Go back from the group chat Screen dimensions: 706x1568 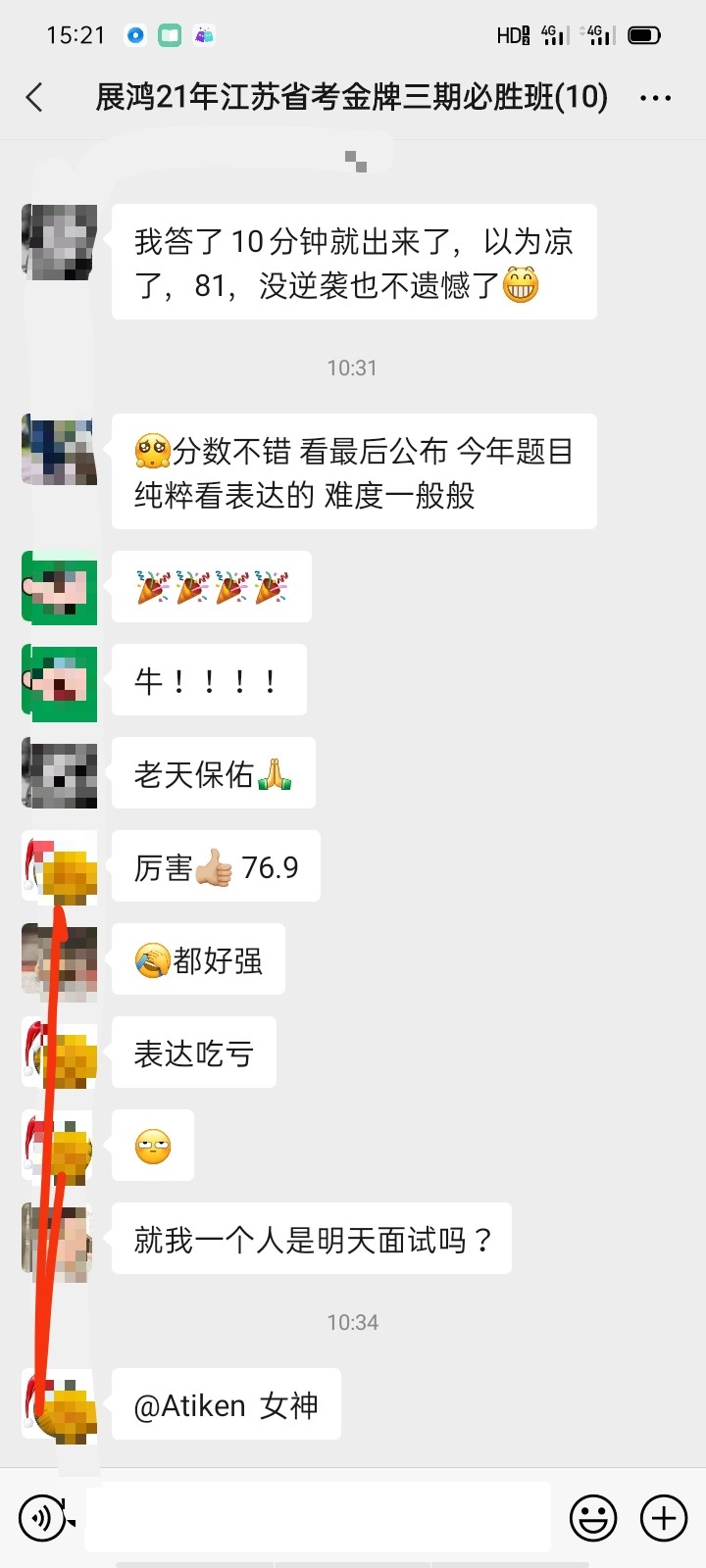(x=35, y=97)
